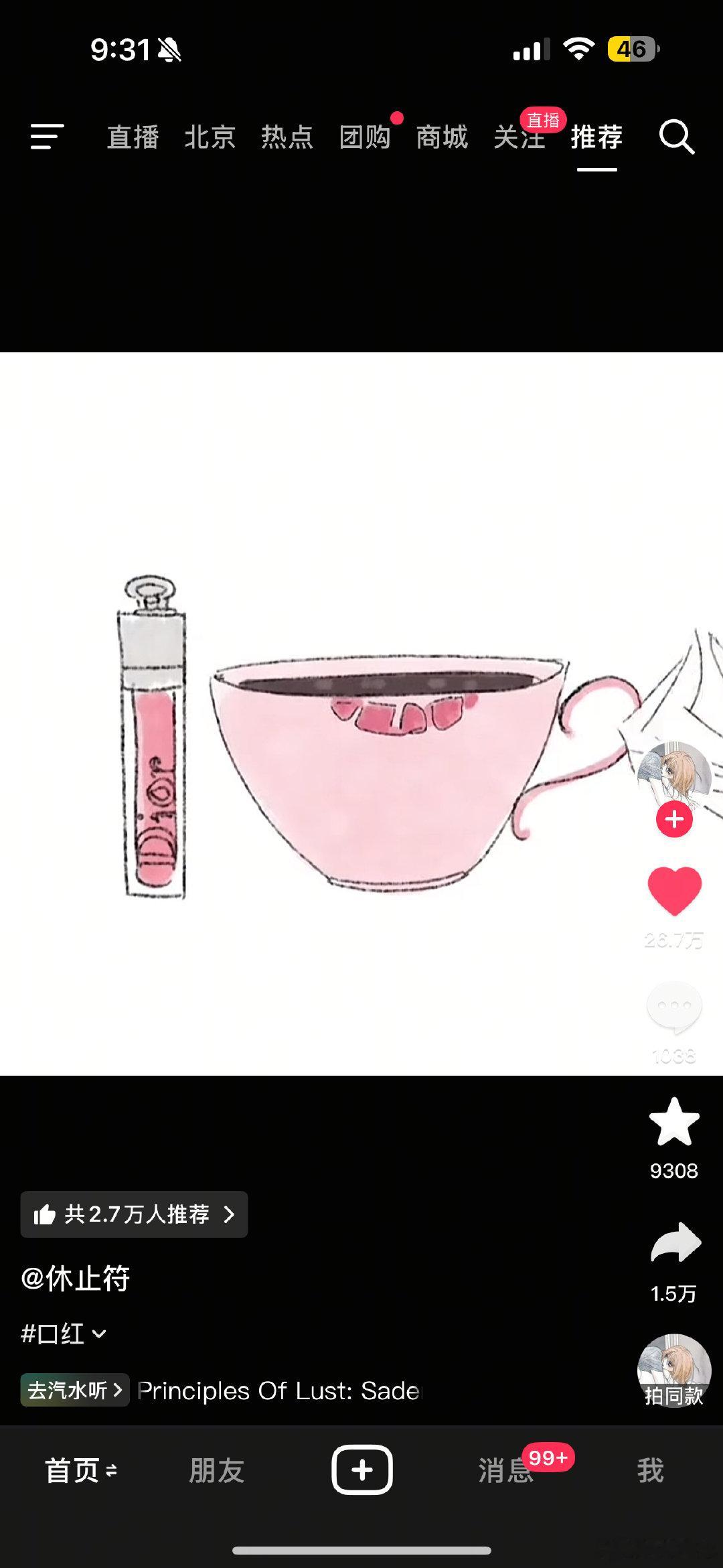723x1568 pixels.
Task: Go to the 团购 tab
Action: click(x=364, y=137)
